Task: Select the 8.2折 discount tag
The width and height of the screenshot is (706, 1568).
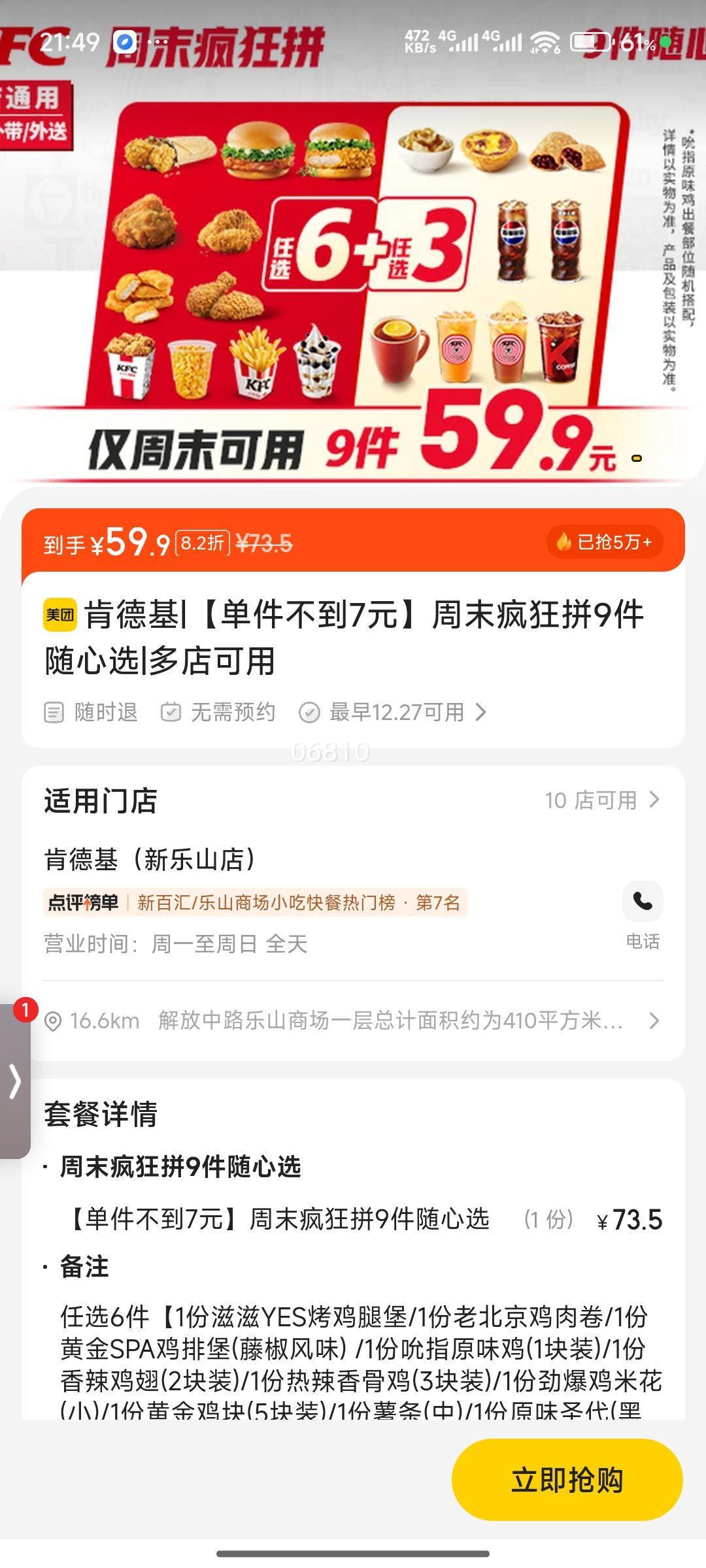Action: coord(204,541)
